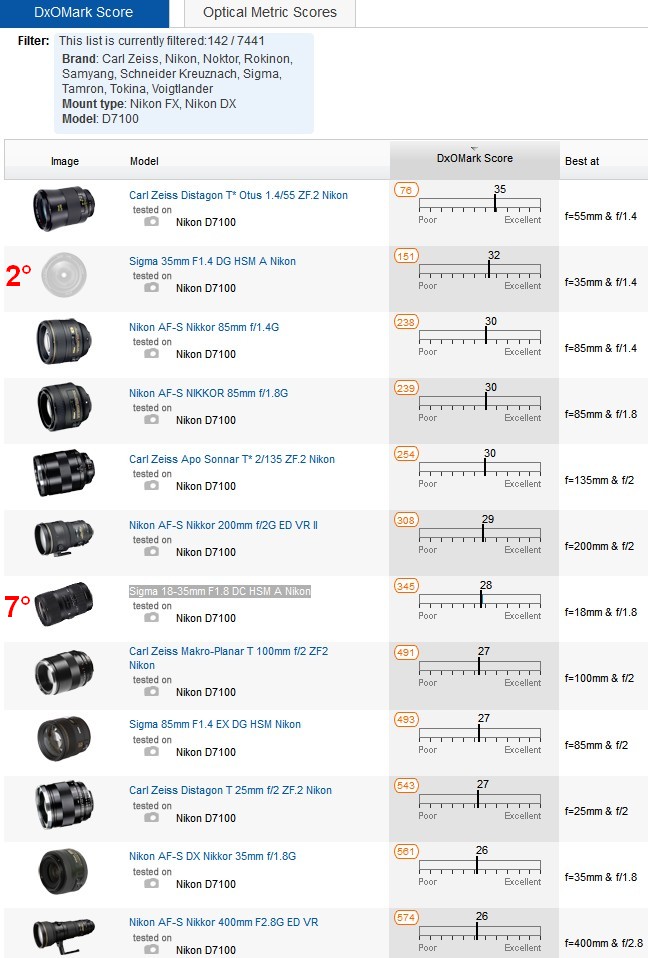View Carl Zeiss Makro-Planar T 100mm f/2 ZF2
This screenshot has height=958, width=648.
pyautogui.click(x=228, y=651)
